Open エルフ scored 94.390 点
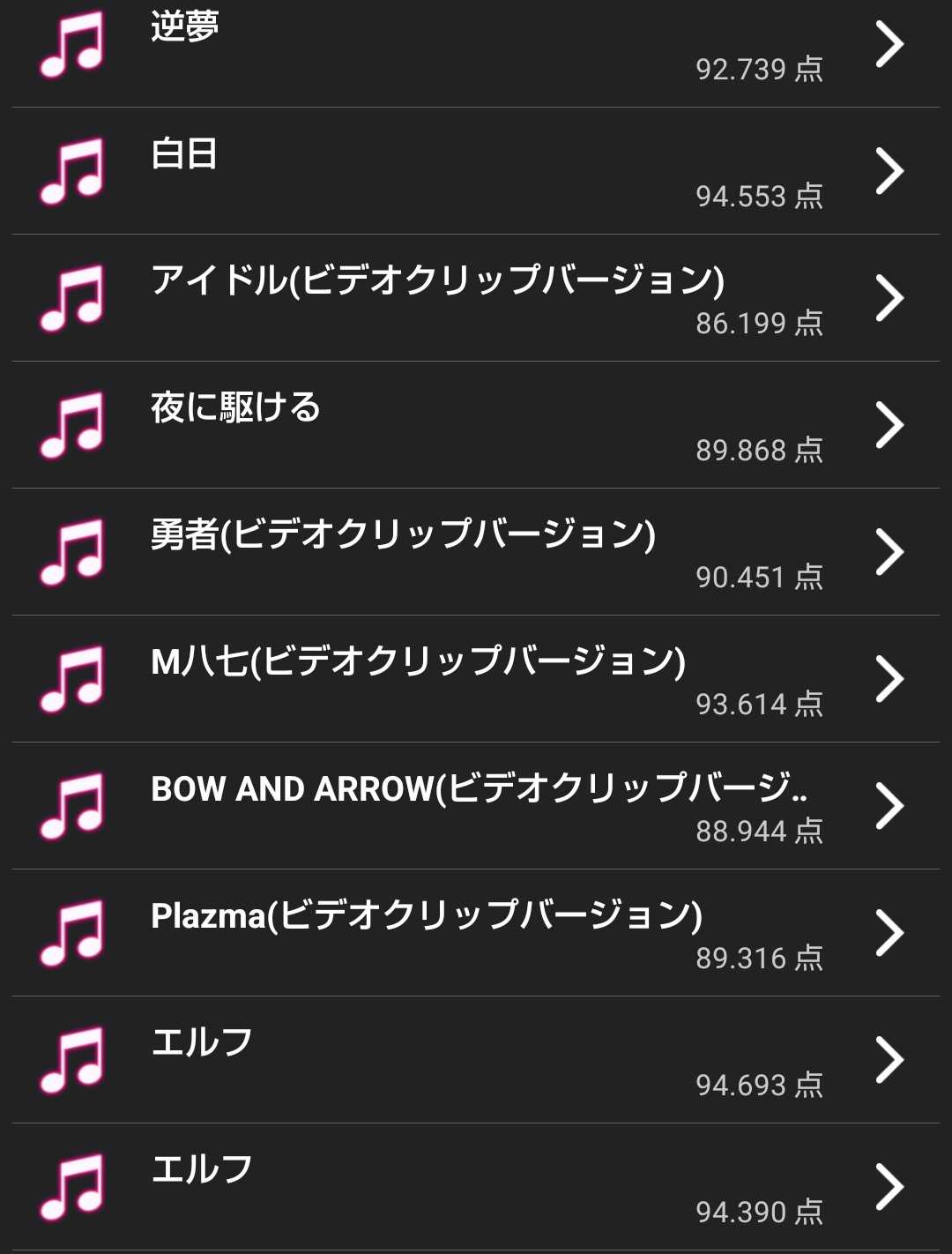 (476, 1187)
